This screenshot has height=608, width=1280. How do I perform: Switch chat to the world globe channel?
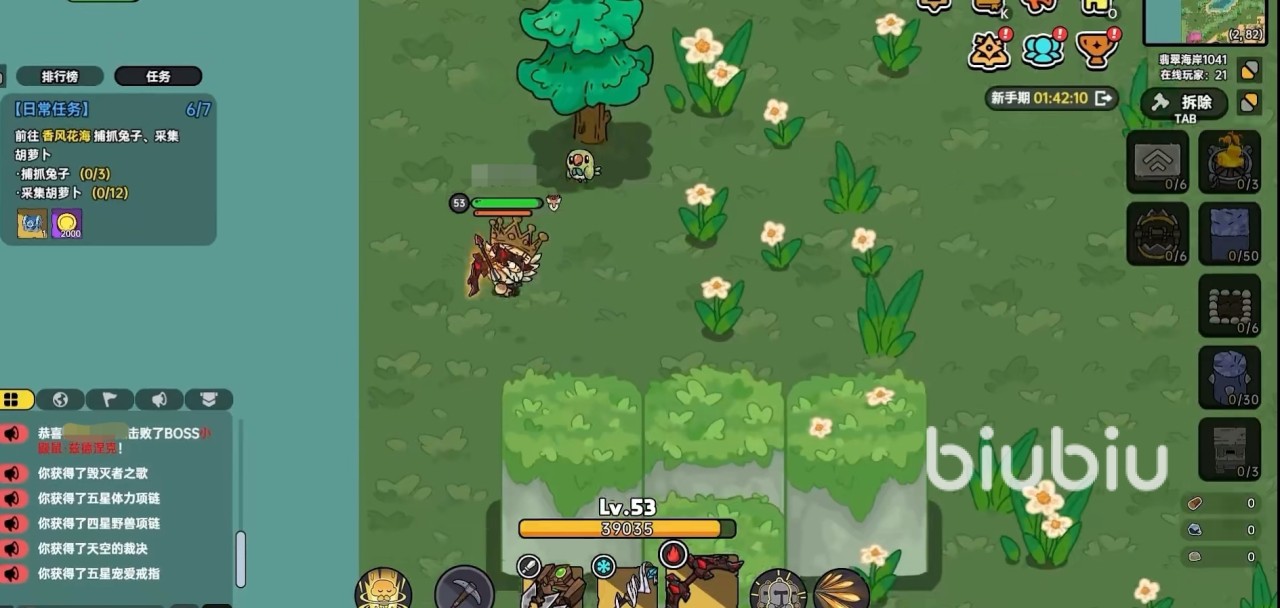point(61,400)
